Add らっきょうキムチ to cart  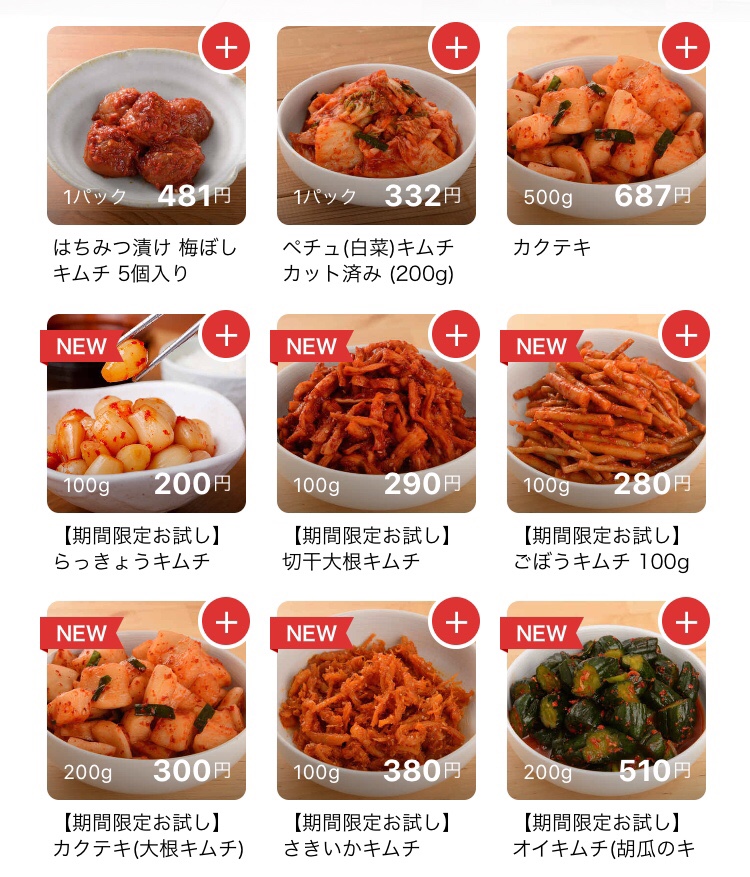[226, 335]
